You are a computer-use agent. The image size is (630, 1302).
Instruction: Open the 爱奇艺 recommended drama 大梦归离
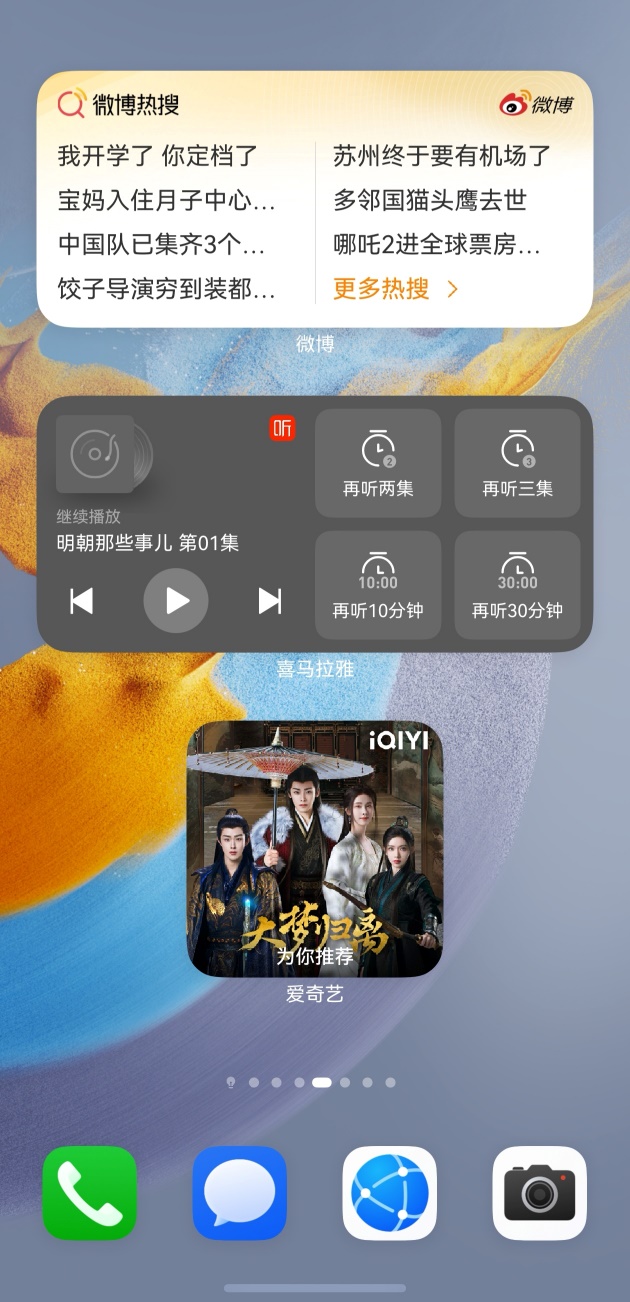click(x=315, y=848)
